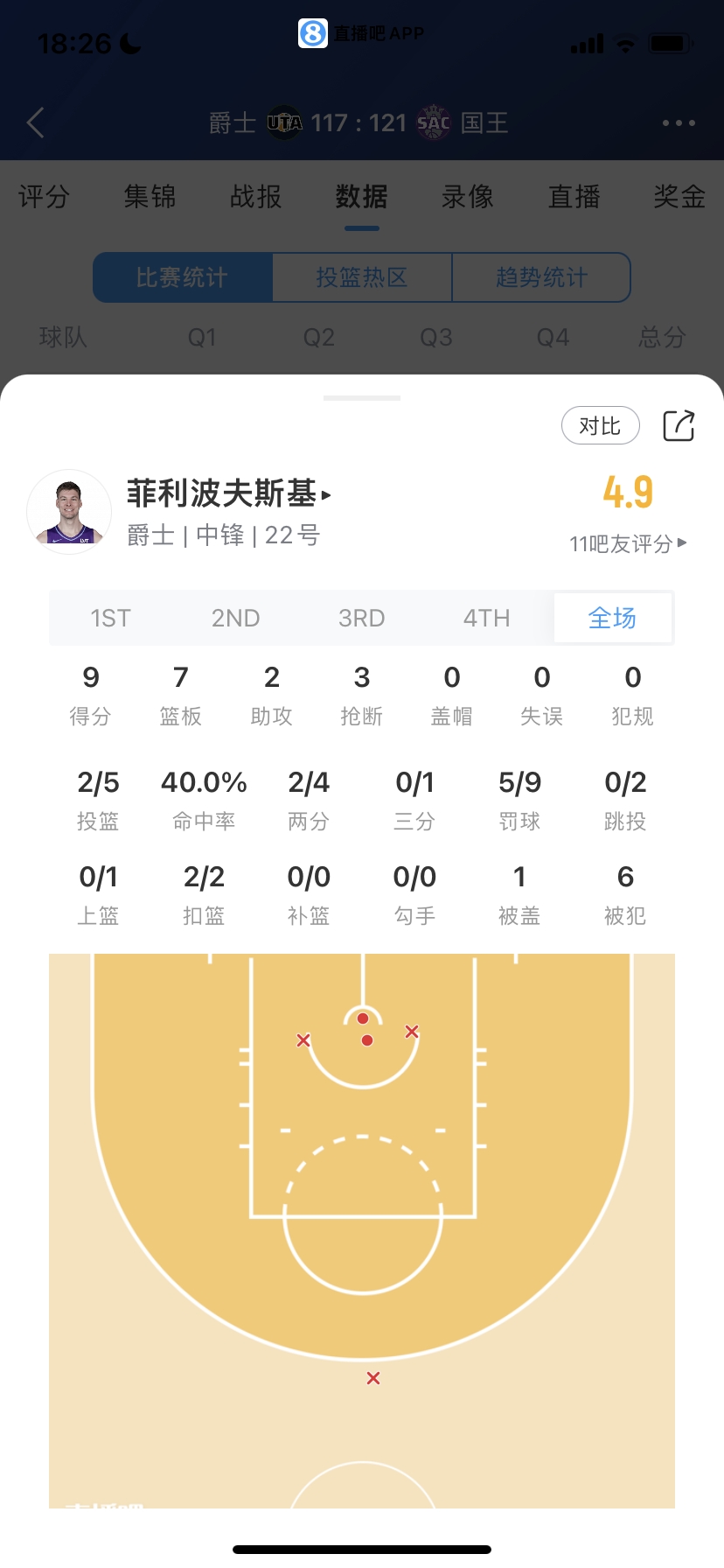Open the 录像 replay tab

click(x=468, y=197)
